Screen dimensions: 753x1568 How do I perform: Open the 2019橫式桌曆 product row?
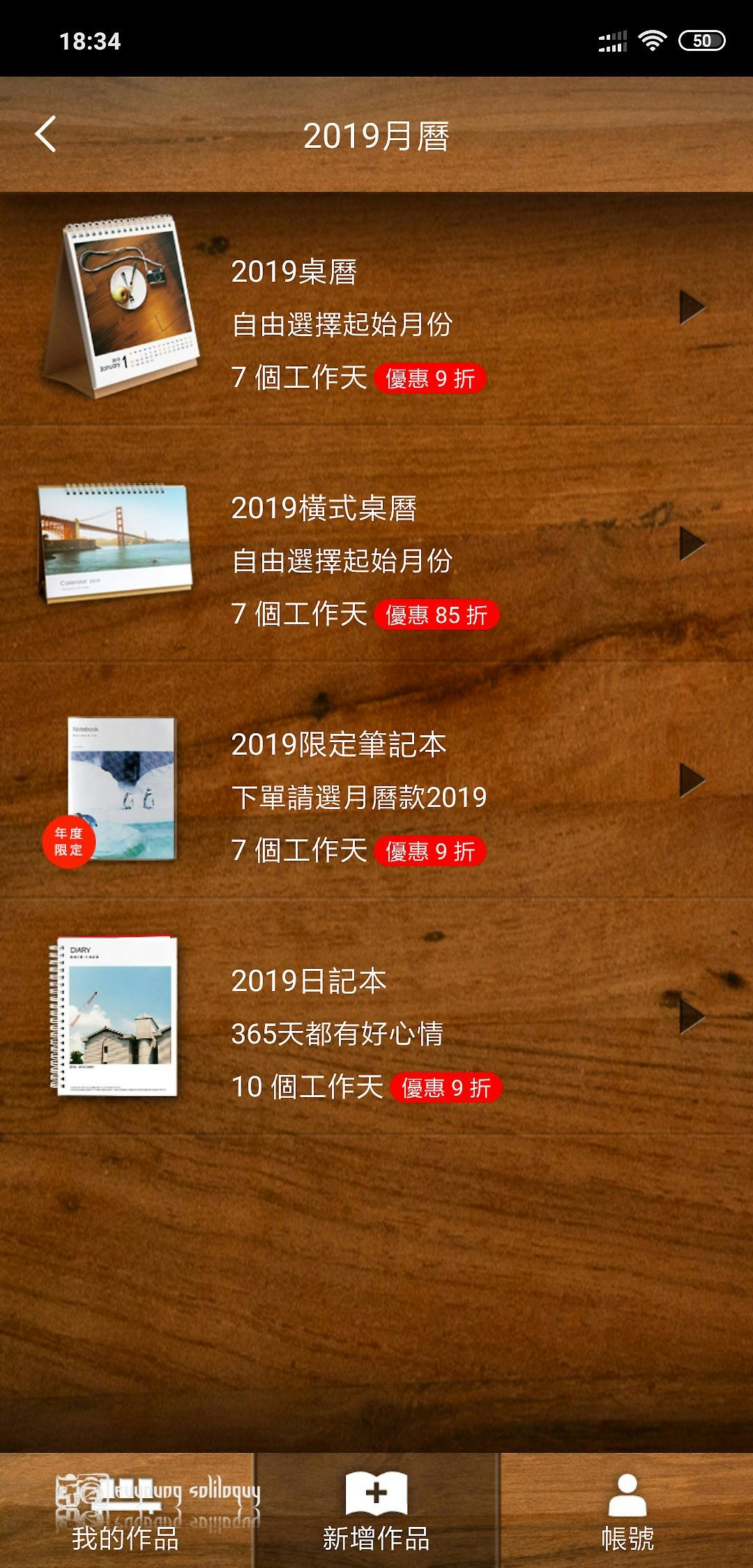[376, 545]
